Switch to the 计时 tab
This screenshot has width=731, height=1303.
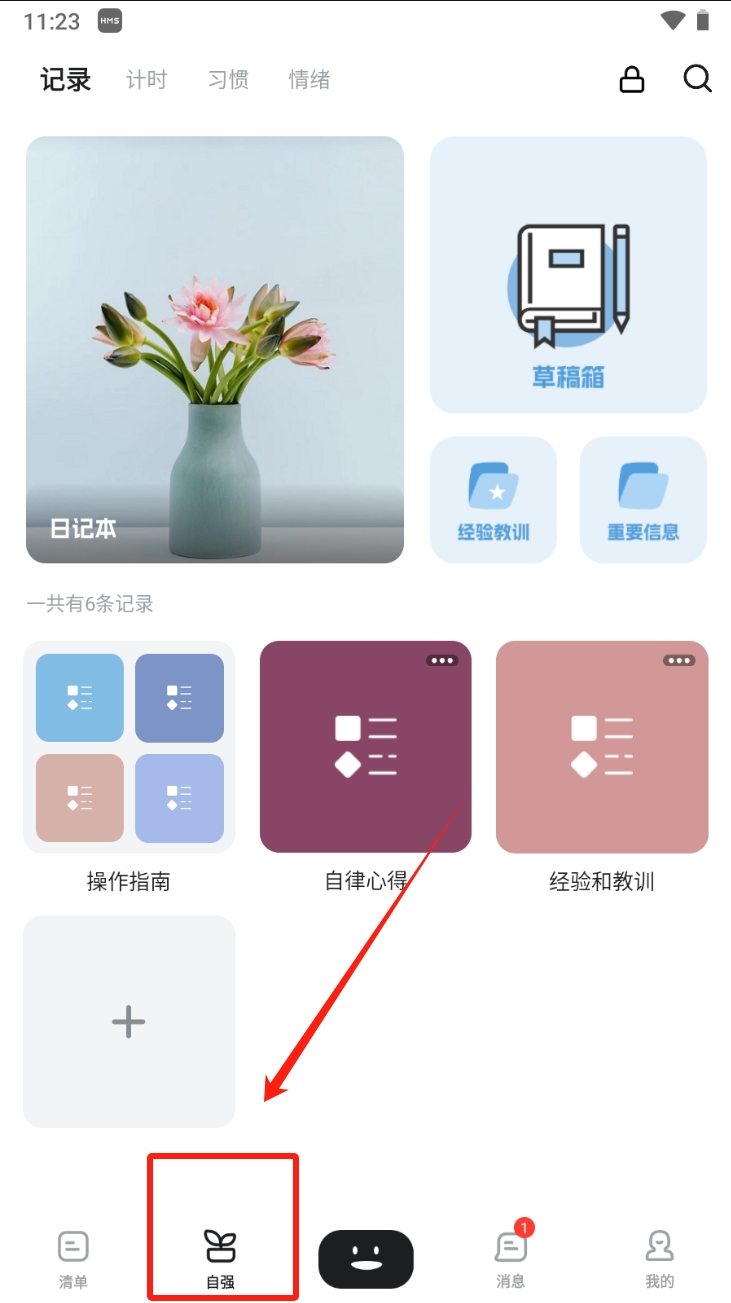(x=146, y=80)
